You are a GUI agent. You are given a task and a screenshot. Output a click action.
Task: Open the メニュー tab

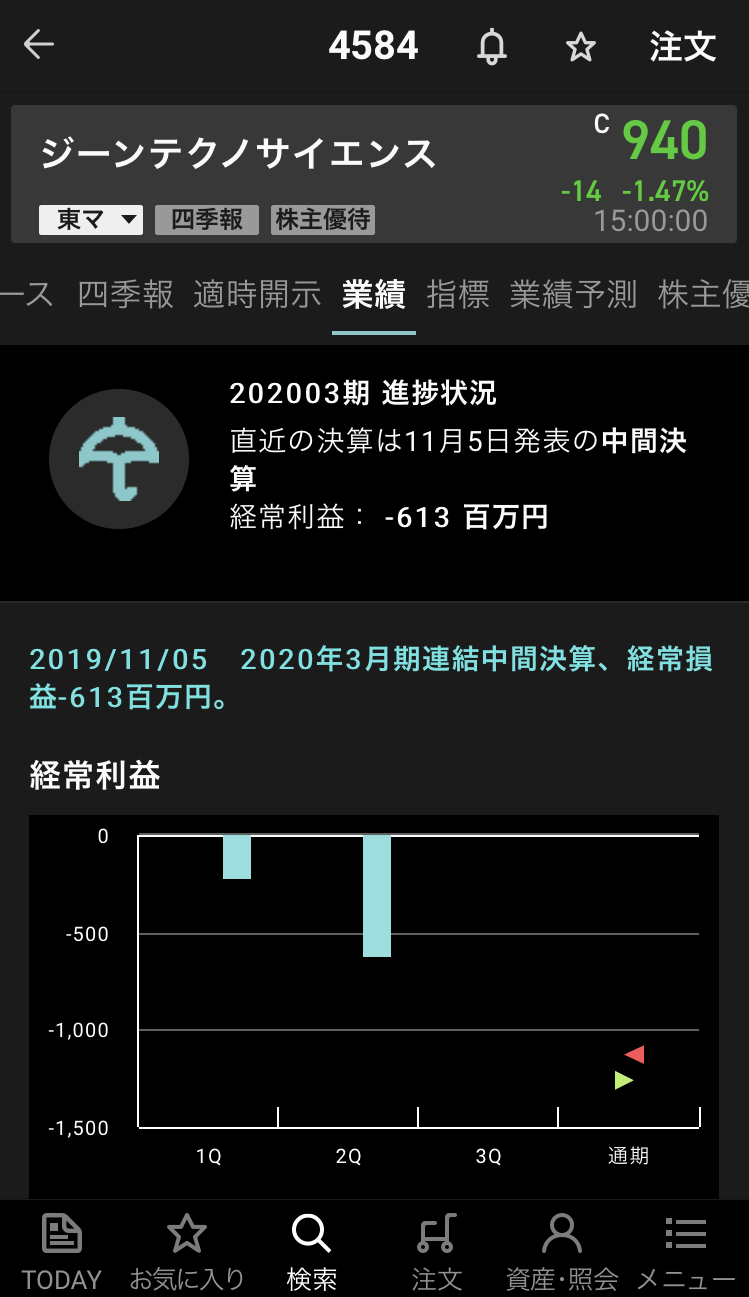686,1250
